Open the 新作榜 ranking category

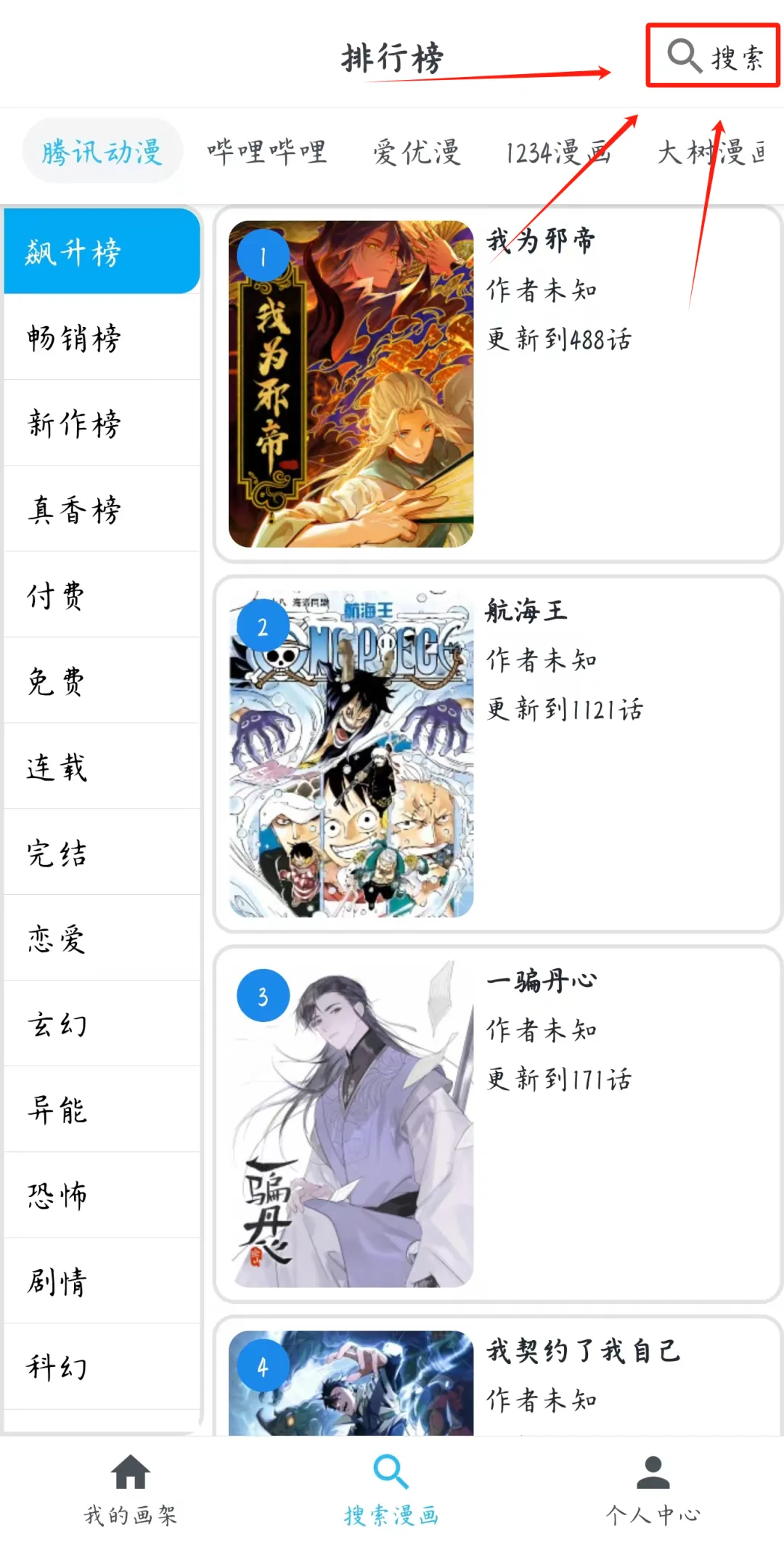pos(102,423)
